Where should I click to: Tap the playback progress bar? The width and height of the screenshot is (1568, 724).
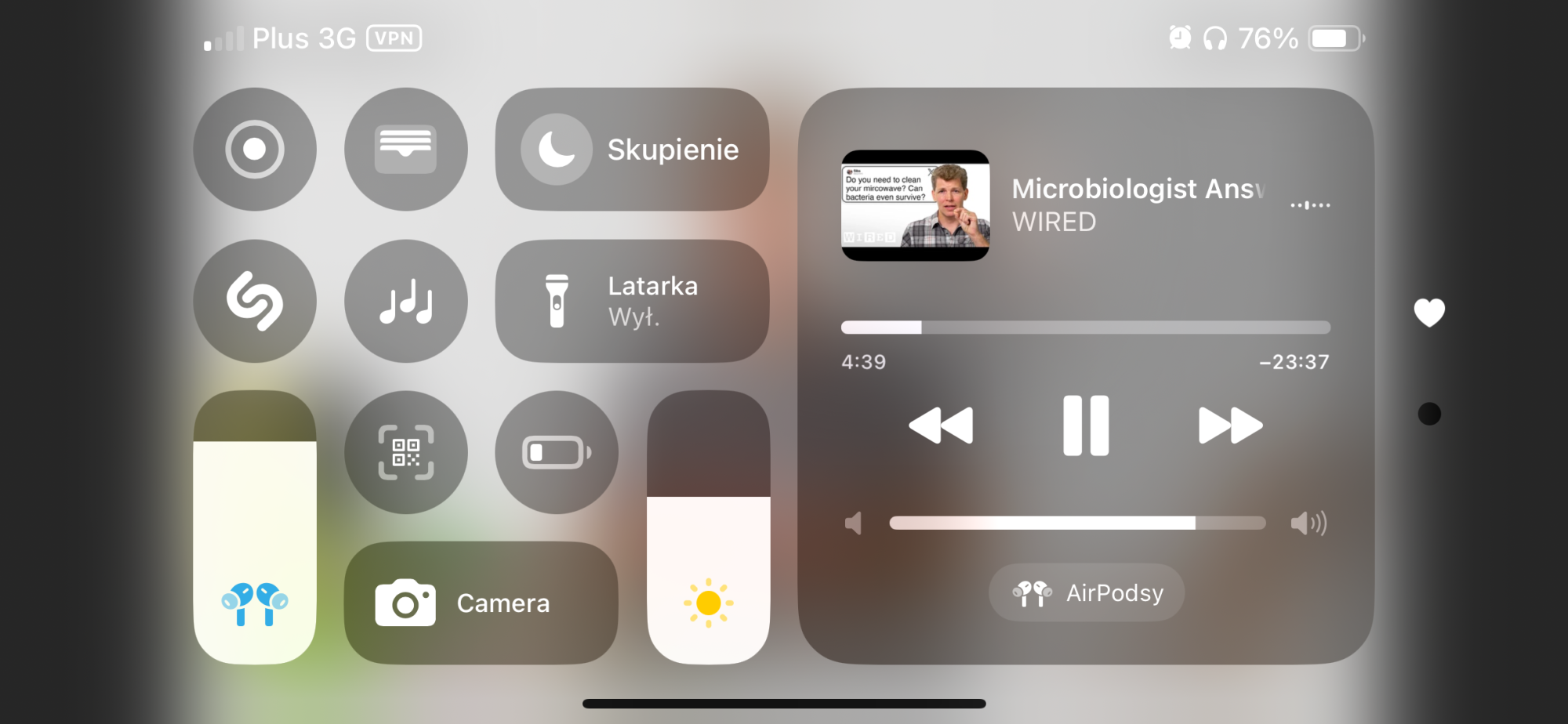pyautogui.click(x=1086, y=328)
